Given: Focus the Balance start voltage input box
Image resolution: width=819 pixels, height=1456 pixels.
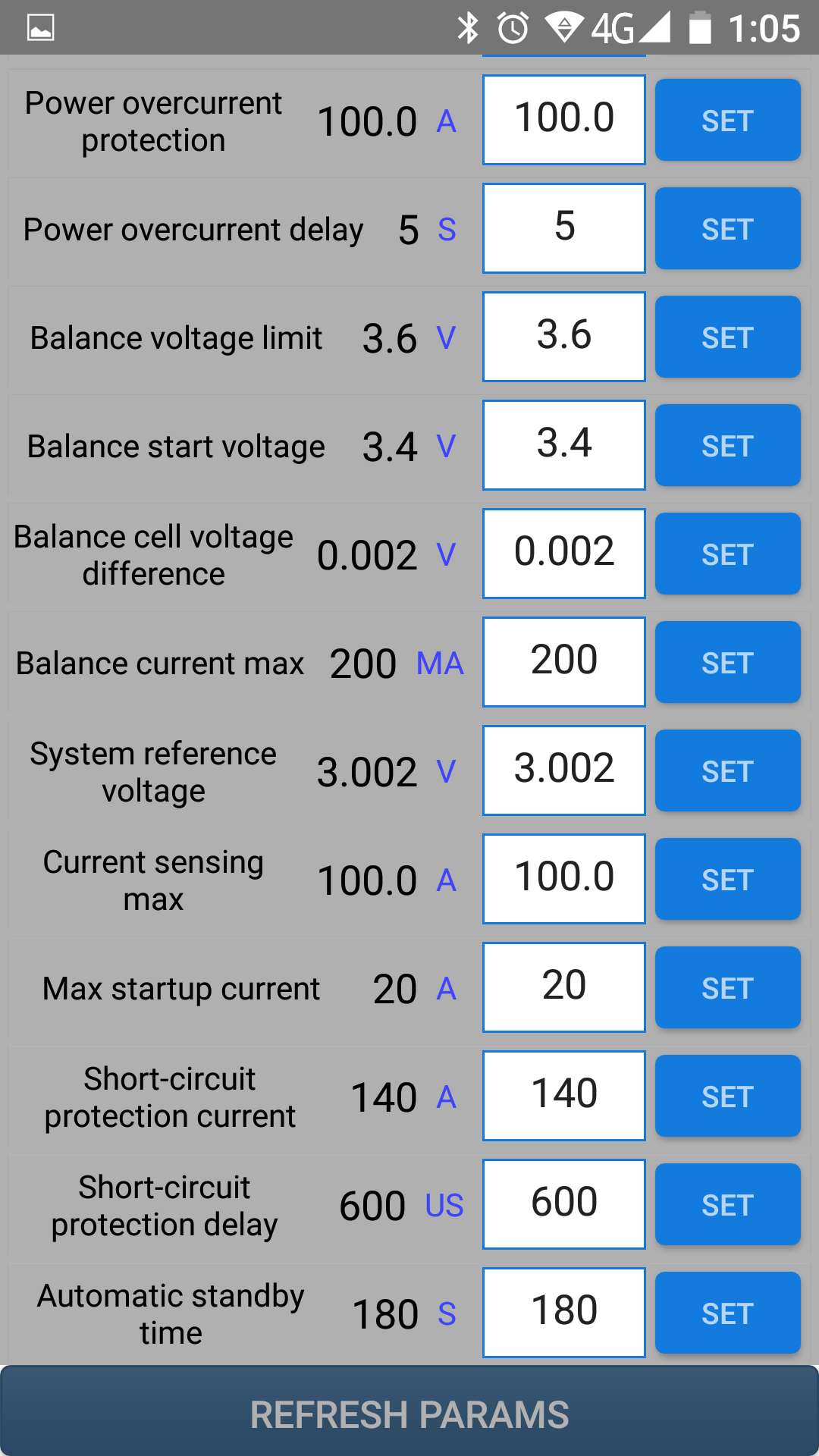Looking at the screenshot, I should click(563, 445).
